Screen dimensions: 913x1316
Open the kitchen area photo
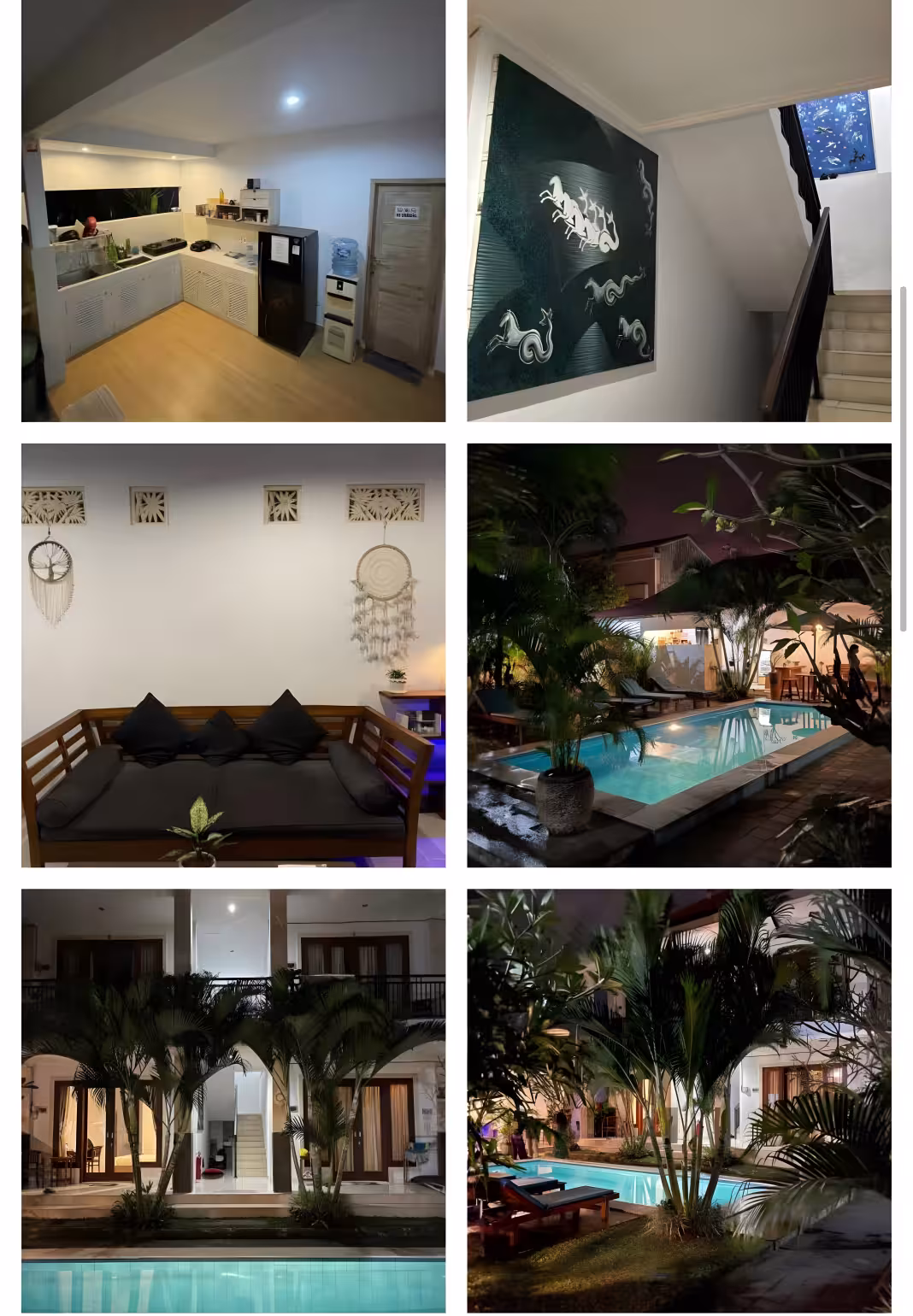(233, 210)
